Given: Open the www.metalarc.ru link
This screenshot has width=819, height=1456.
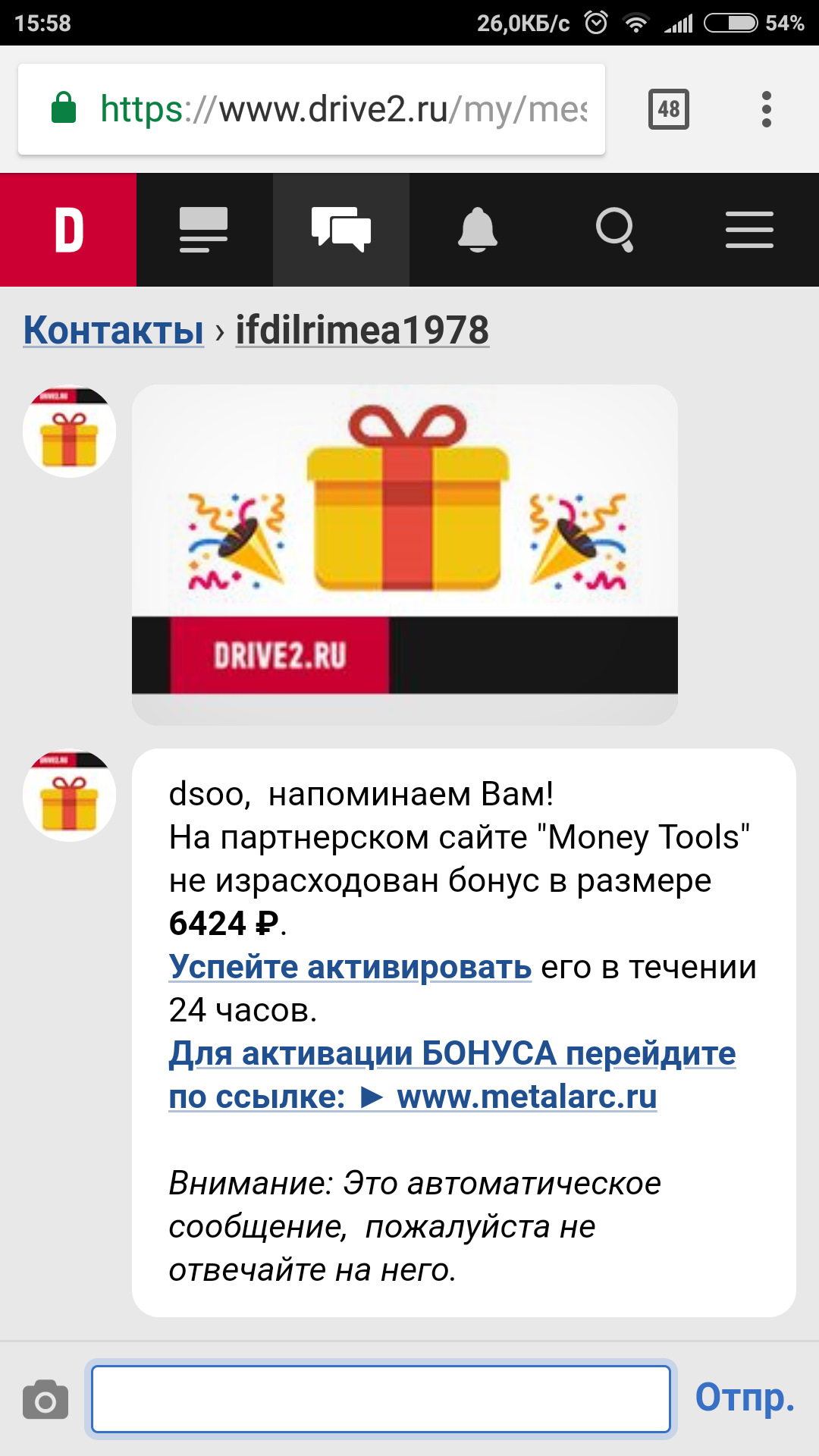Looking at the screenshot, I should (526, 1097).
